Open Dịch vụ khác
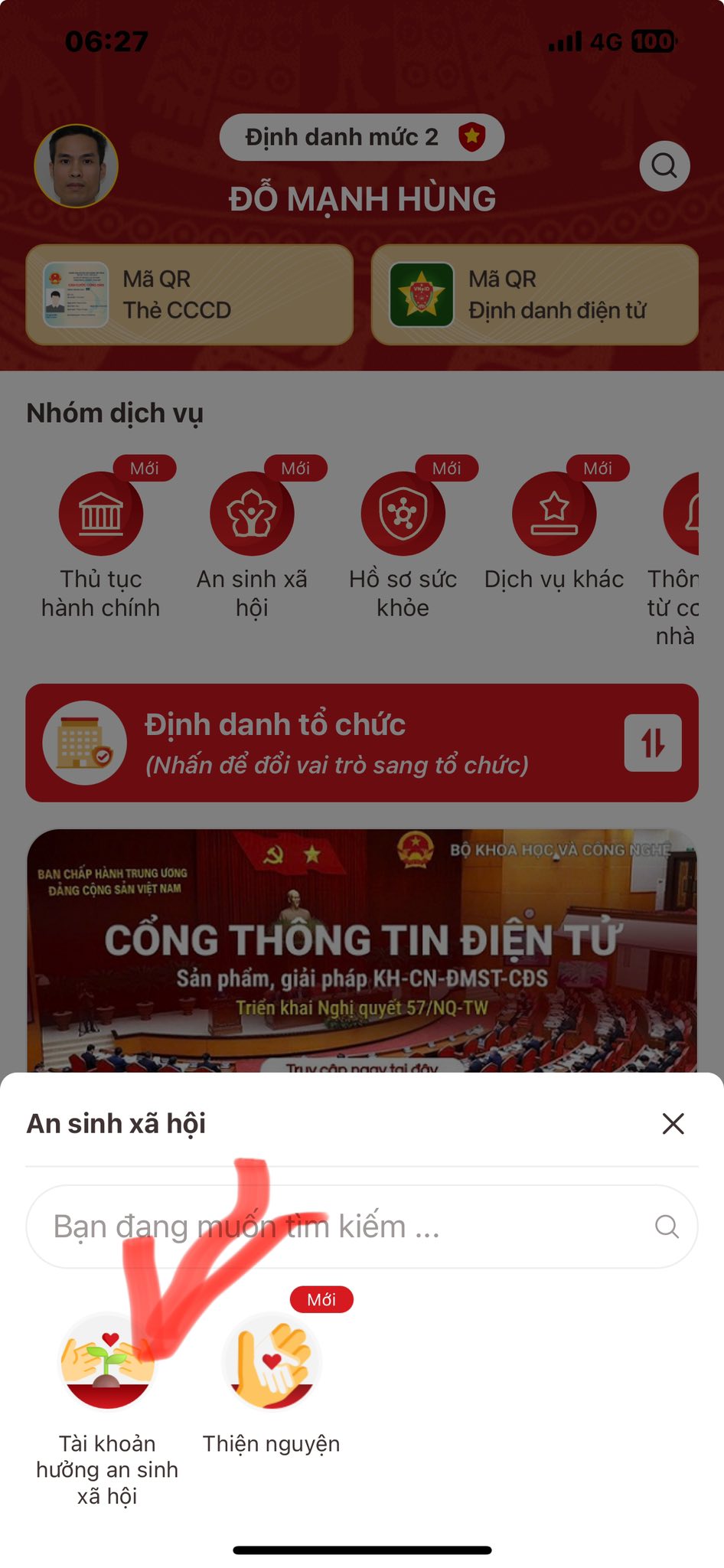Screen dimensions: 724x1568 tap(554, 514)
